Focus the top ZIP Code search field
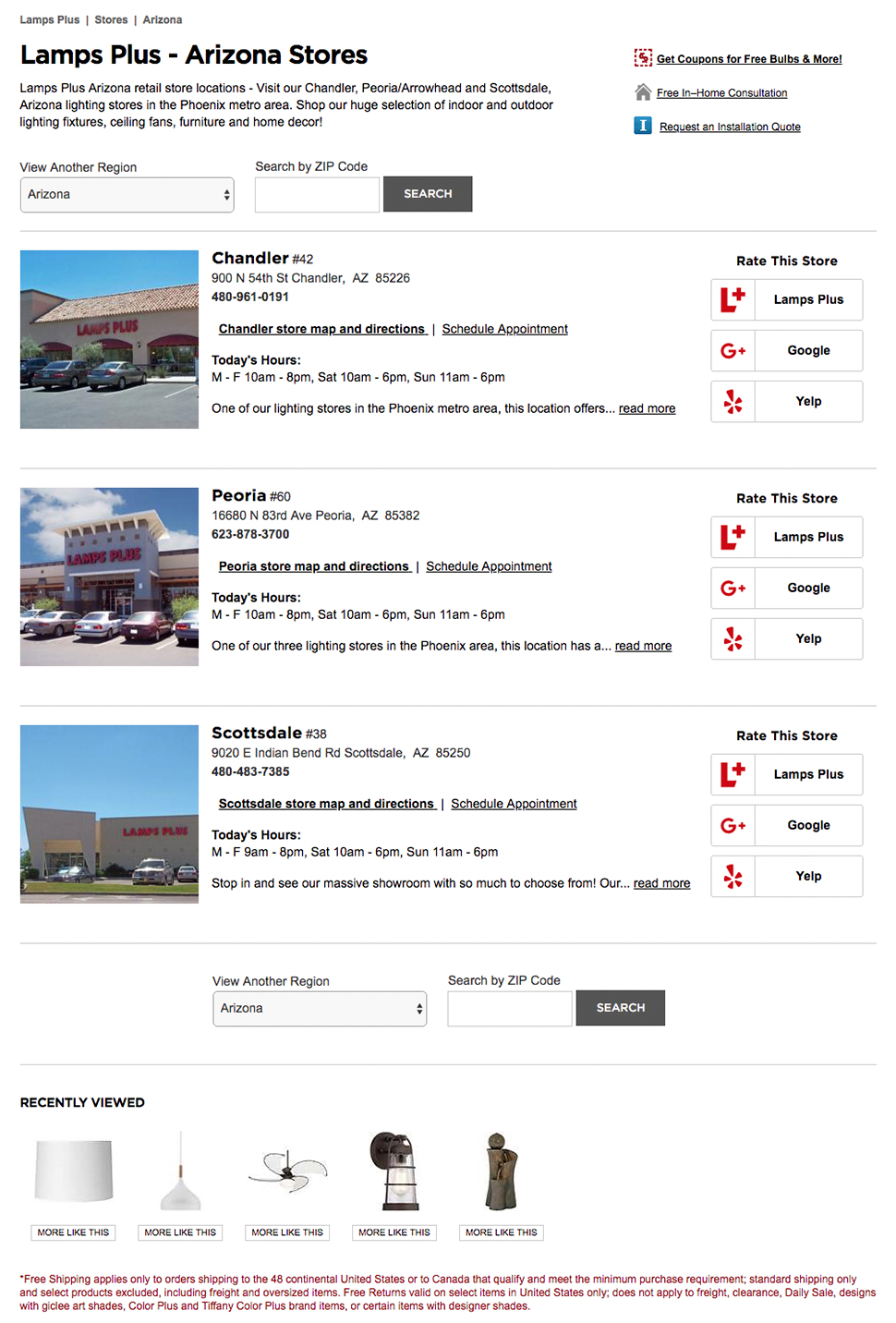The image size is (896, 1323). pos(317,195)
